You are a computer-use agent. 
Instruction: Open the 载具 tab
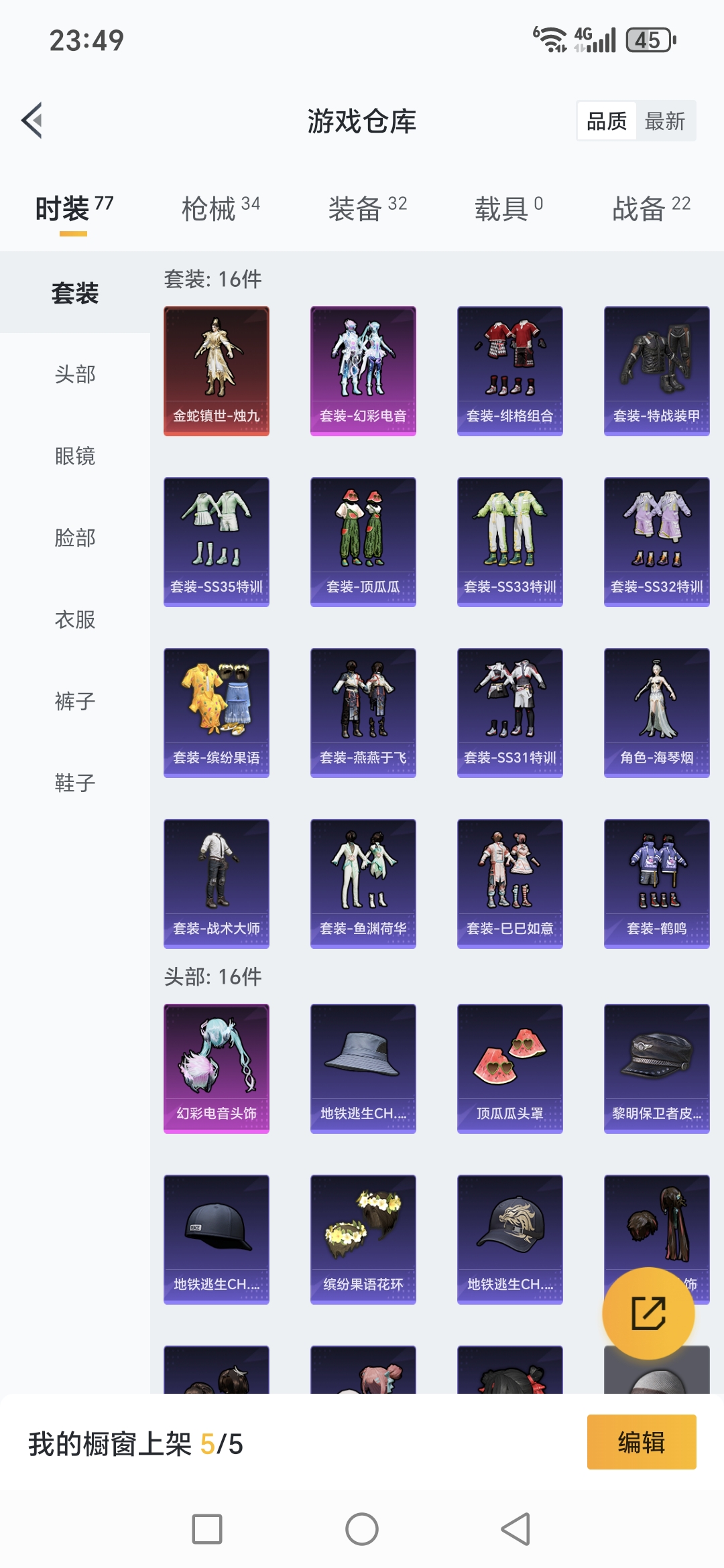point(509,208)
